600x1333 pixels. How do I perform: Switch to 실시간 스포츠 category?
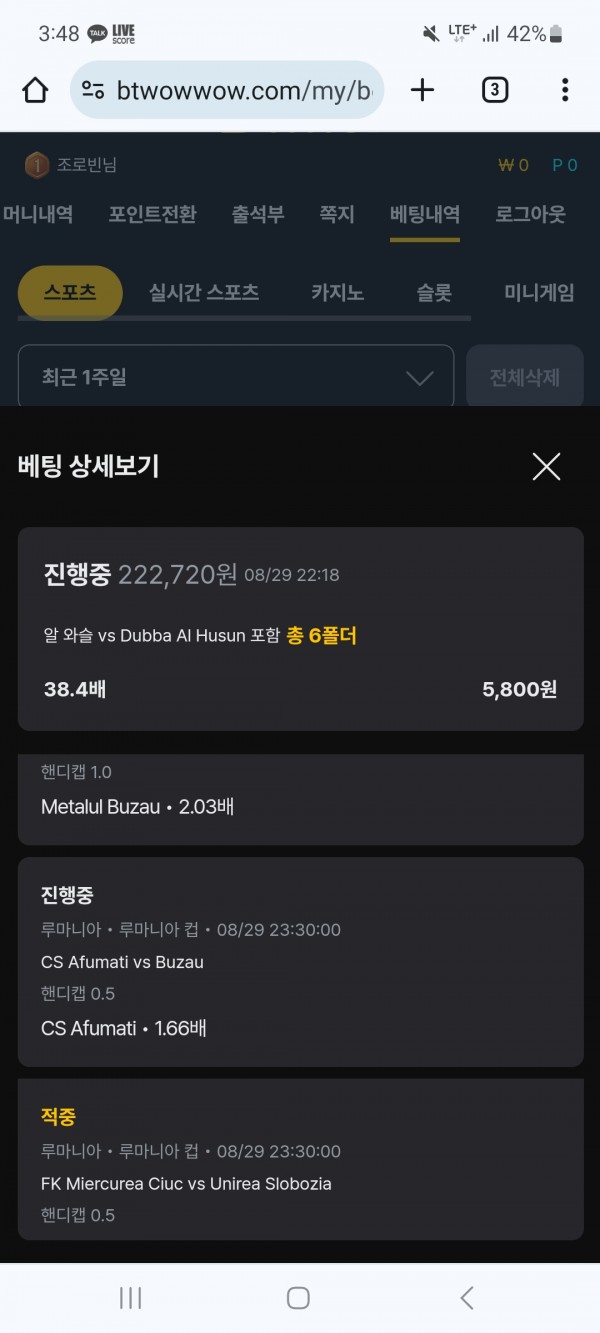pos(204,292)
